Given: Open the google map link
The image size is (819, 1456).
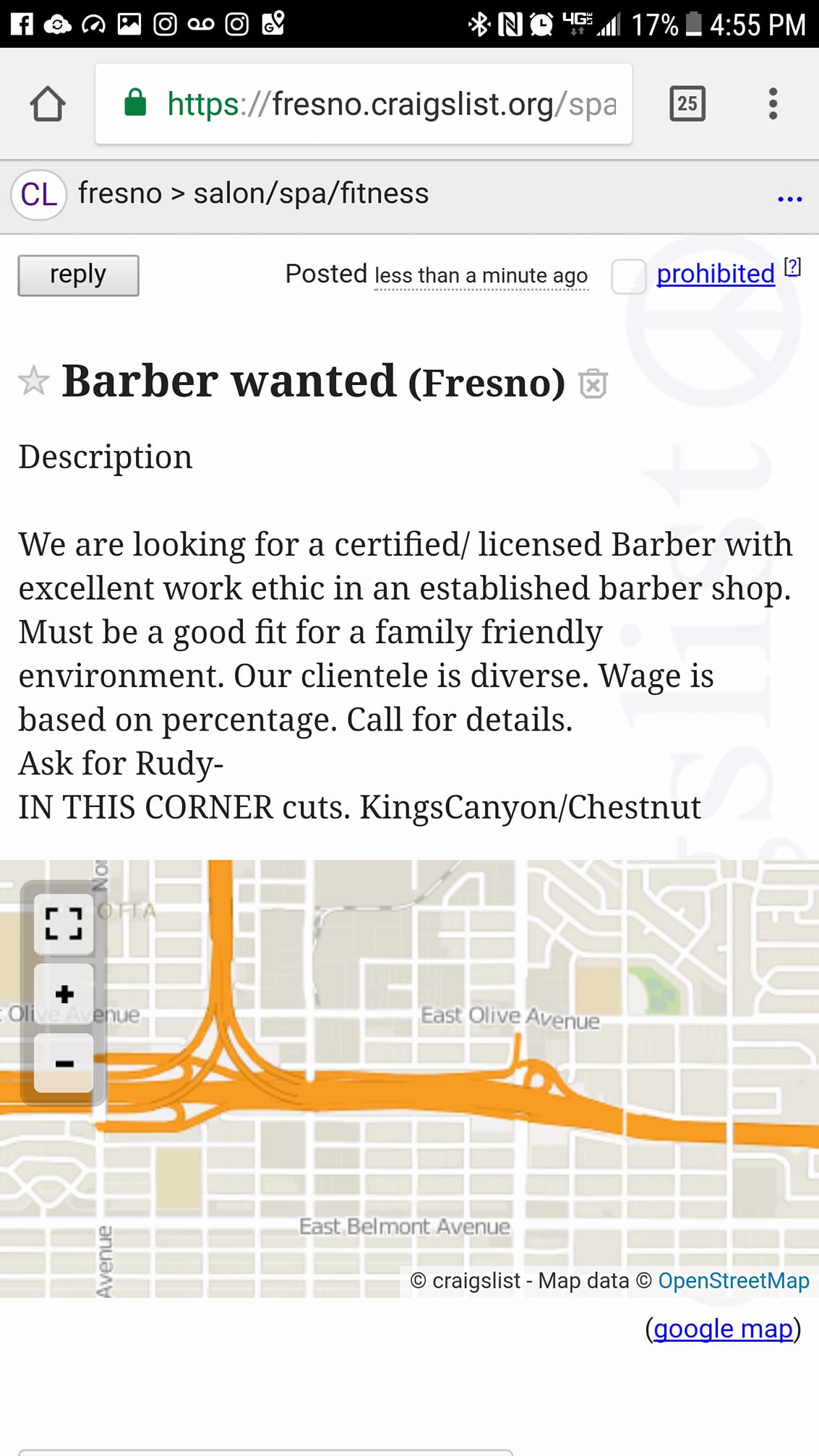Looking at the screenshot, I should click(723, 1329).
